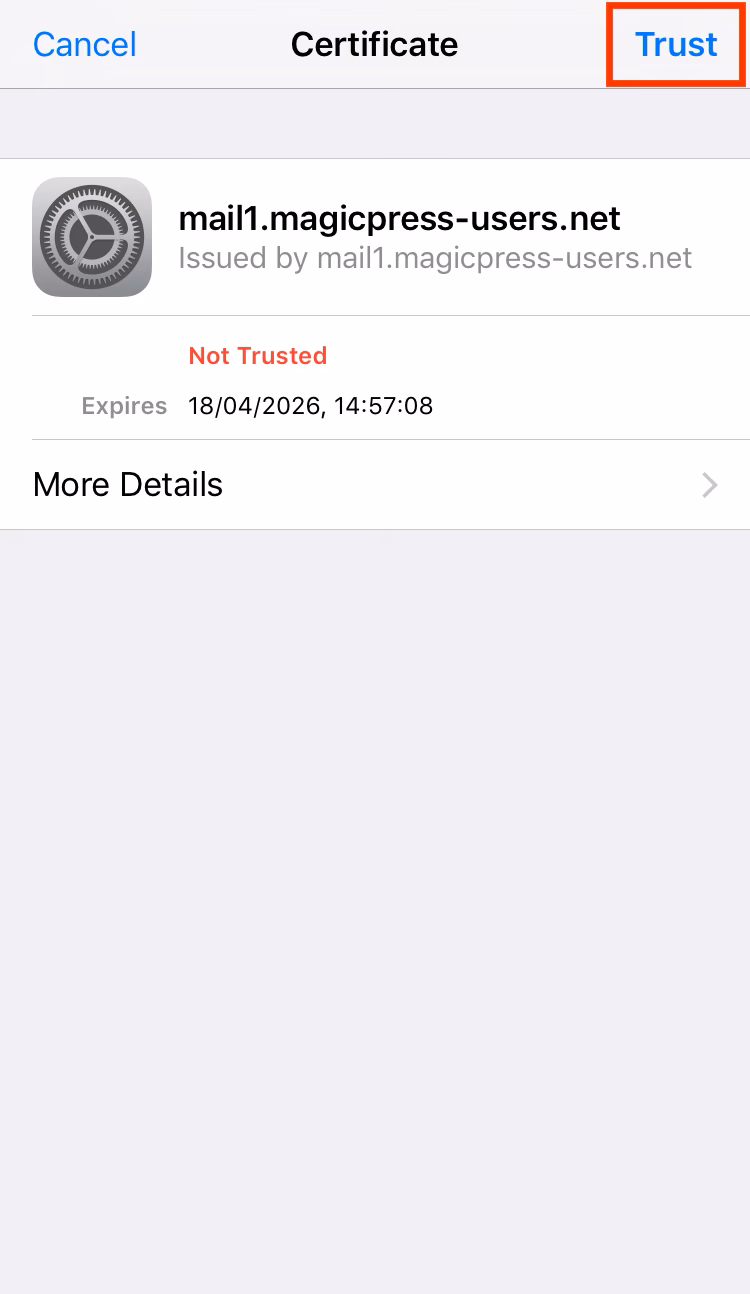
Task: Open More Details
Action: [x=127, y=485]
